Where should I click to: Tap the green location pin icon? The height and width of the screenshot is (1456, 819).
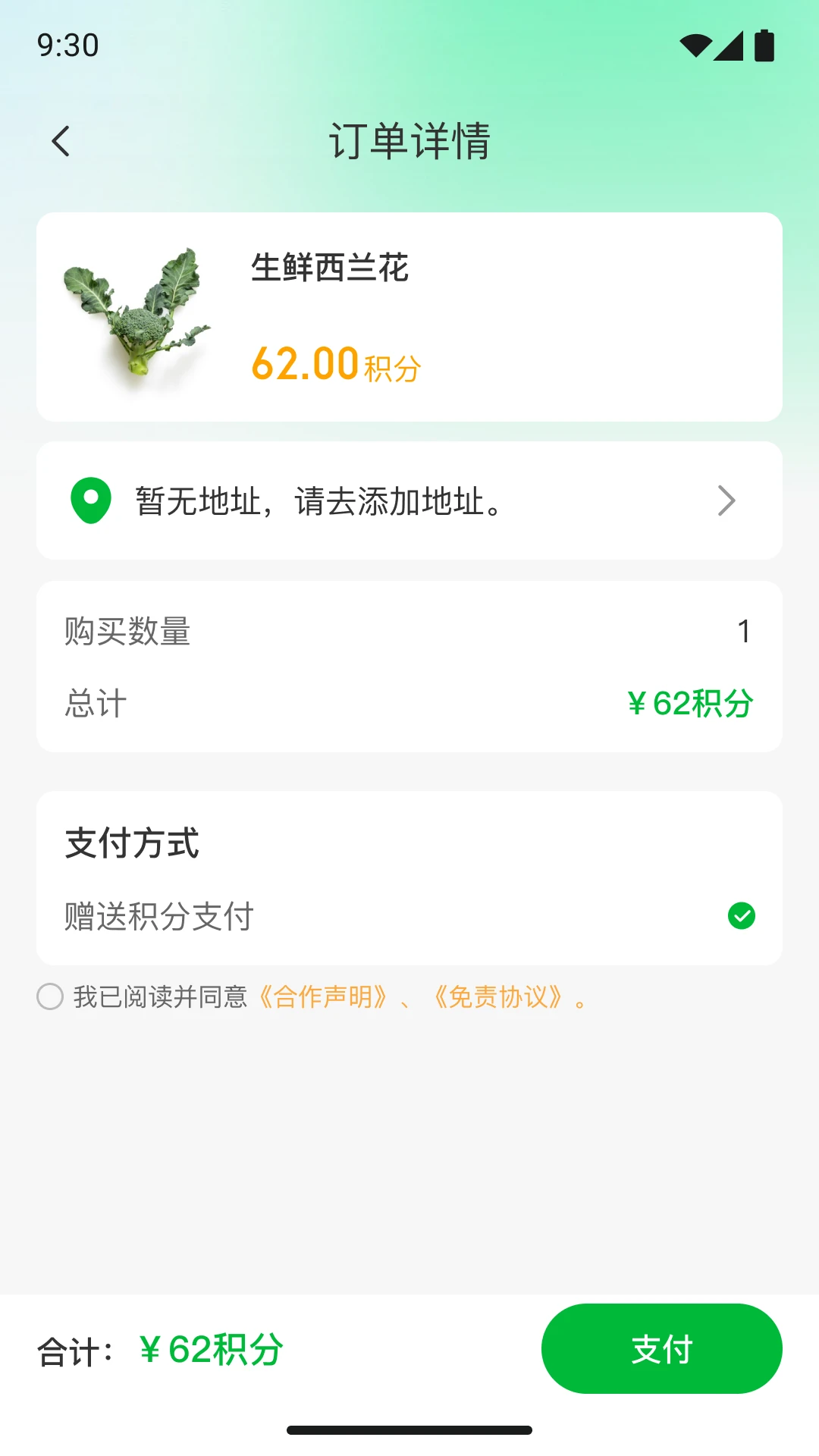click(x=91, y=499)
